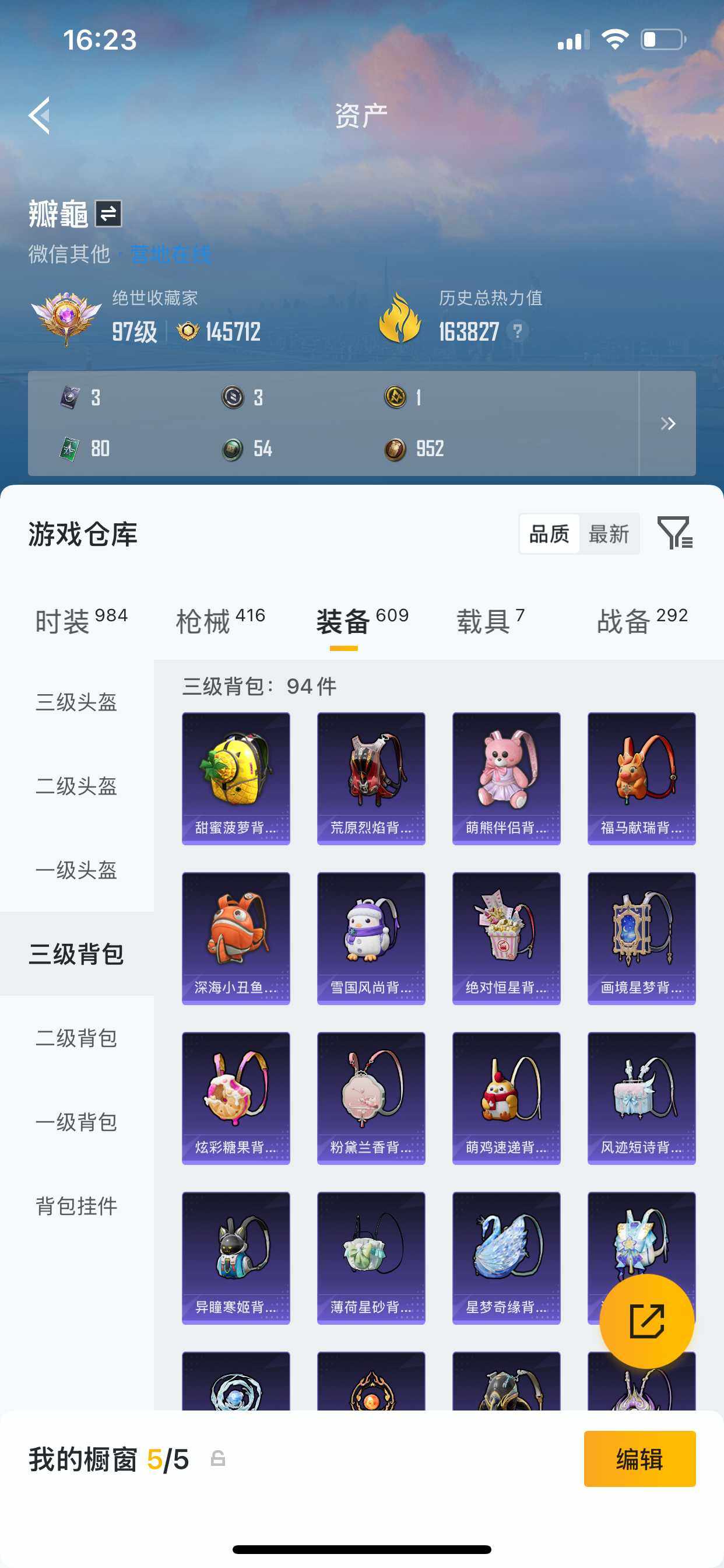Viewport: 724px width, 1568px height.
Task: Click the bronze coin icon showing 952
Action: (x=395, y=448)
